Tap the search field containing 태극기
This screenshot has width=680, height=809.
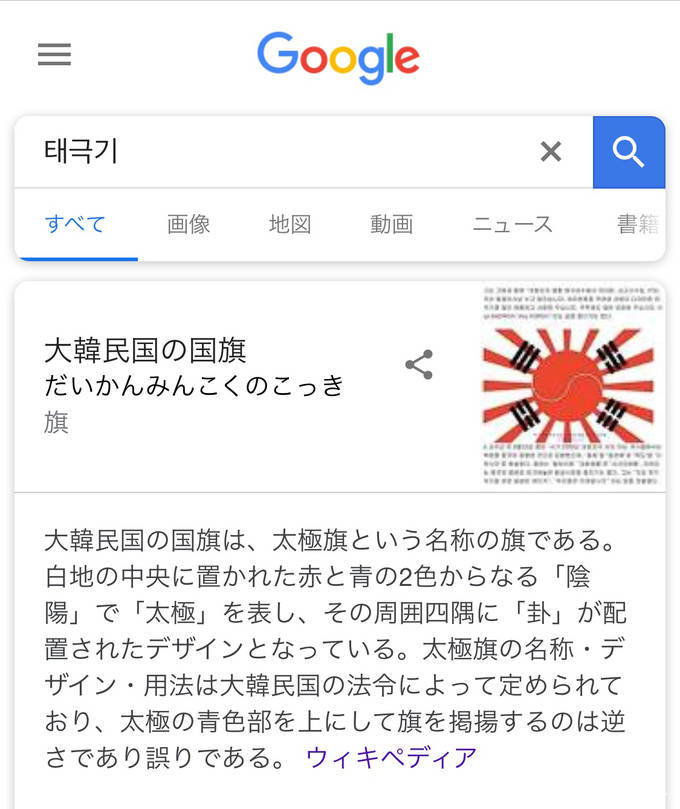280,151
